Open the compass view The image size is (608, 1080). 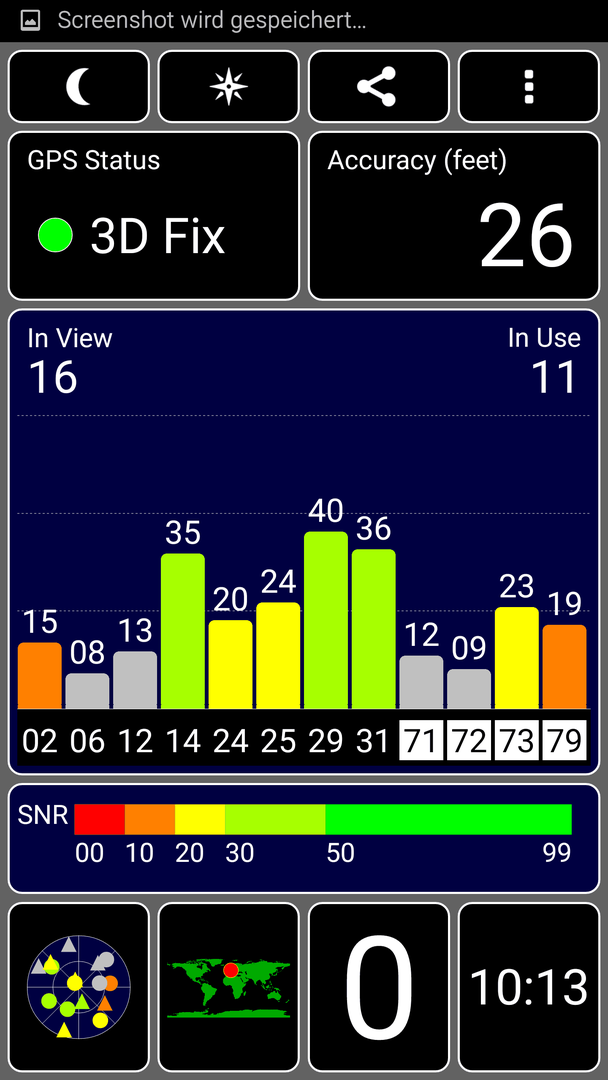[229, 87]
